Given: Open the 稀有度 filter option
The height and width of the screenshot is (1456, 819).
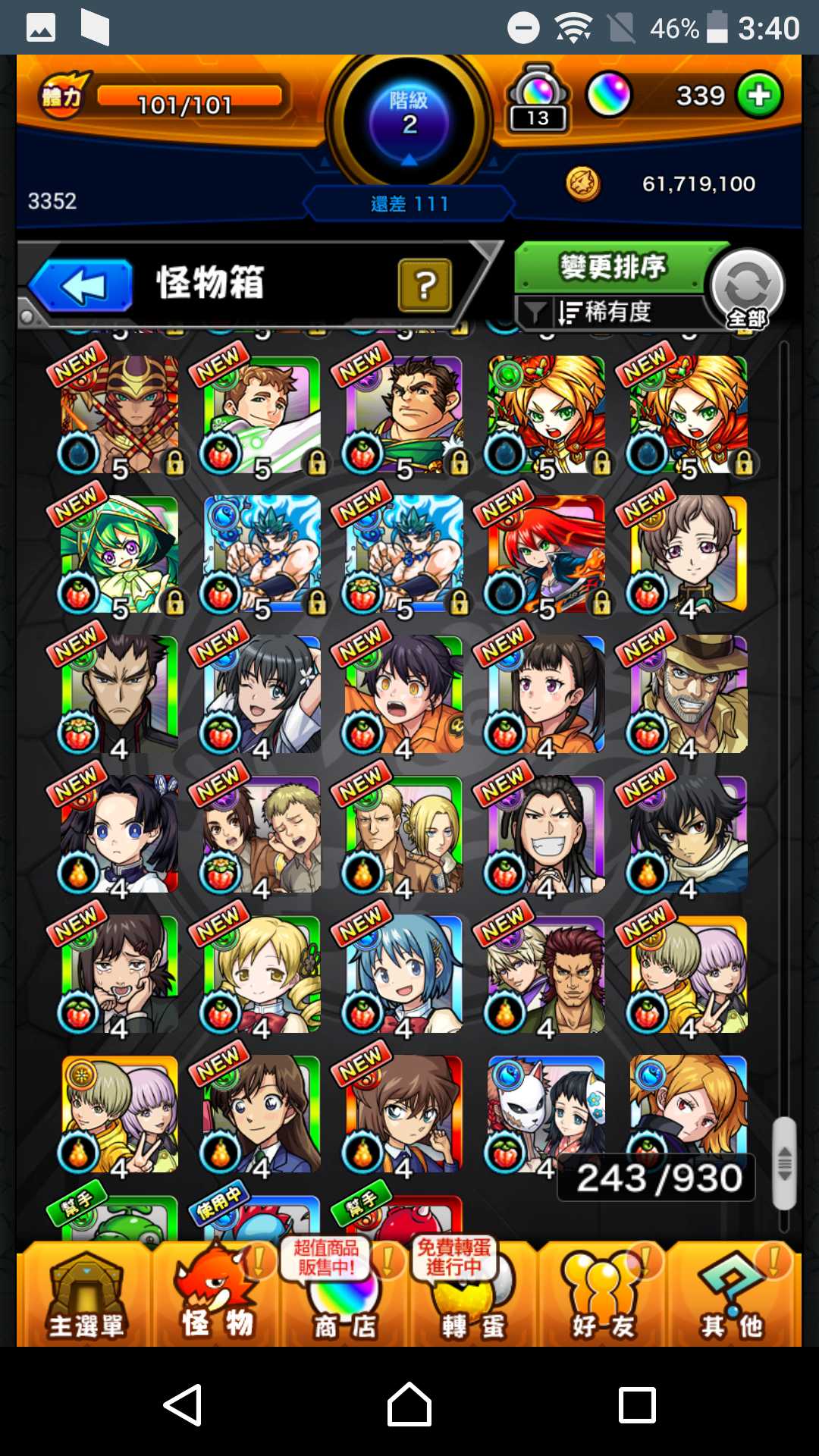Looking at the screenshot, I should pos(607,312).
